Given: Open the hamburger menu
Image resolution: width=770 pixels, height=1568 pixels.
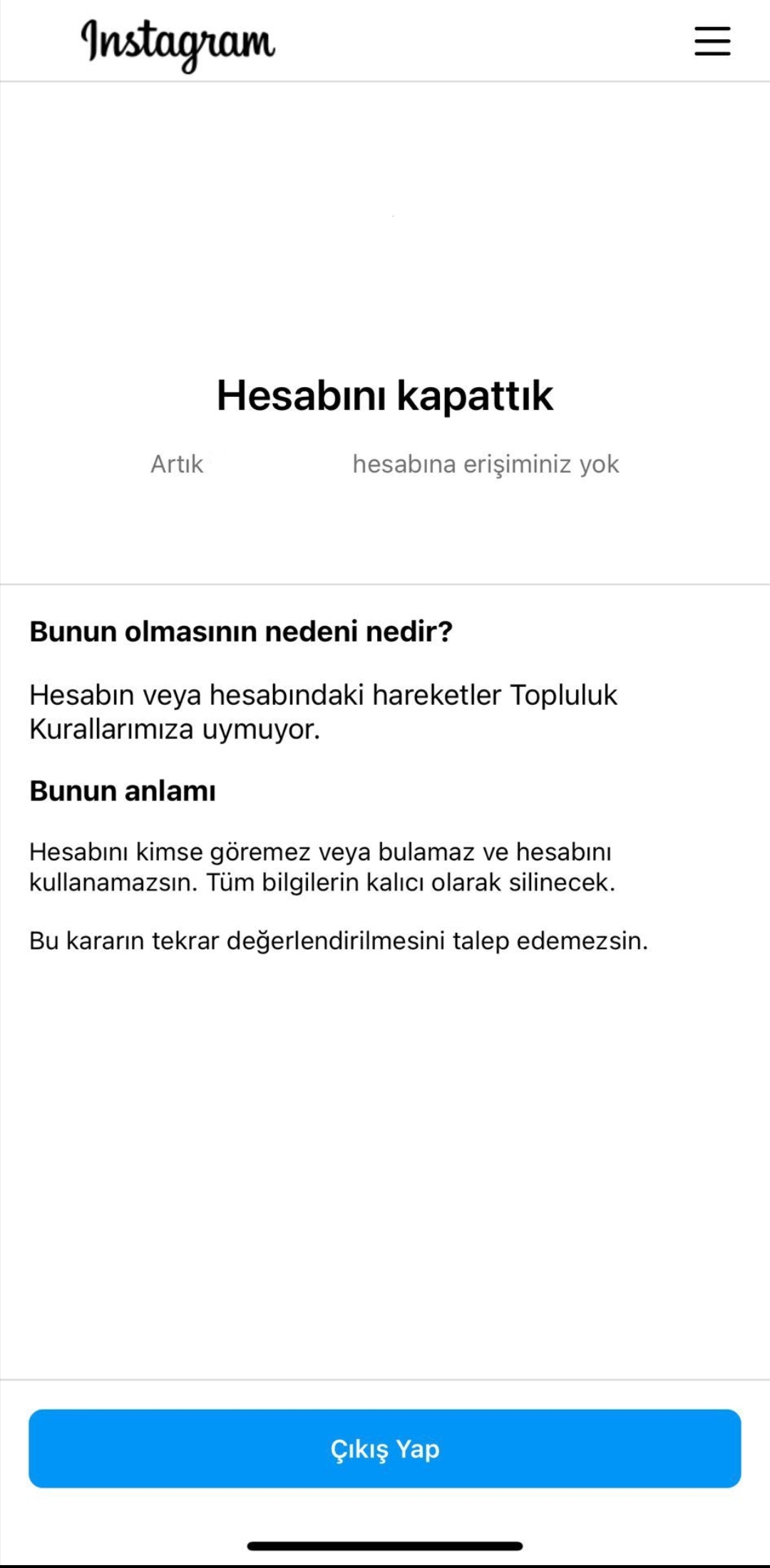Looking at the screenshot, I should tap(712, 41).
